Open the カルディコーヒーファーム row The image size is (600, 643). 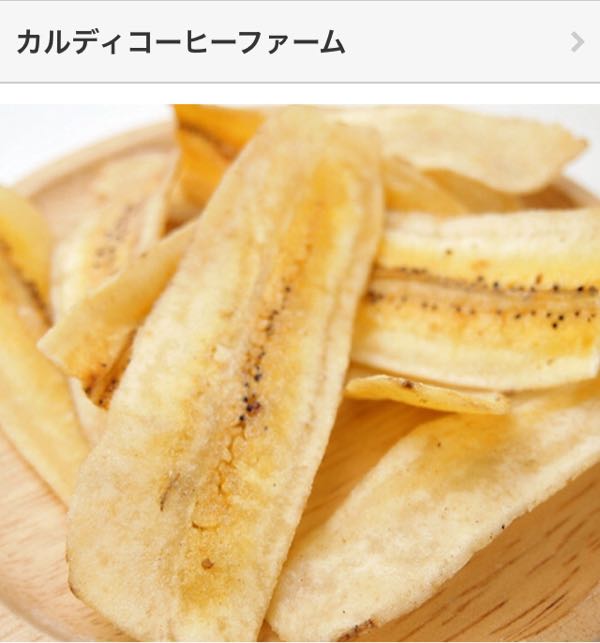click(300, 42)
